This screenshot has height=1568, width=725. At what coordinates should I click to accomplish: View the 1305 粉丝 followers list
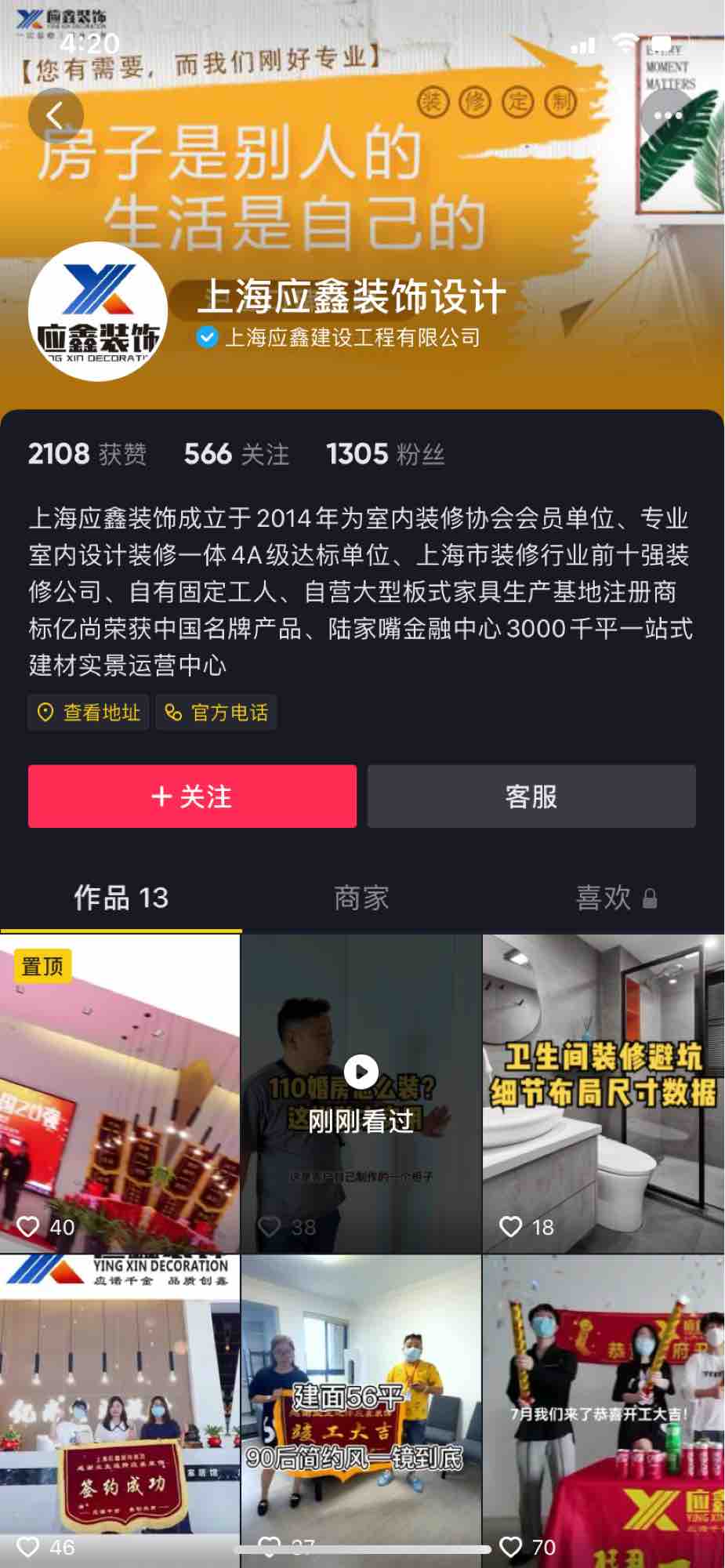(x=385, y=454)
